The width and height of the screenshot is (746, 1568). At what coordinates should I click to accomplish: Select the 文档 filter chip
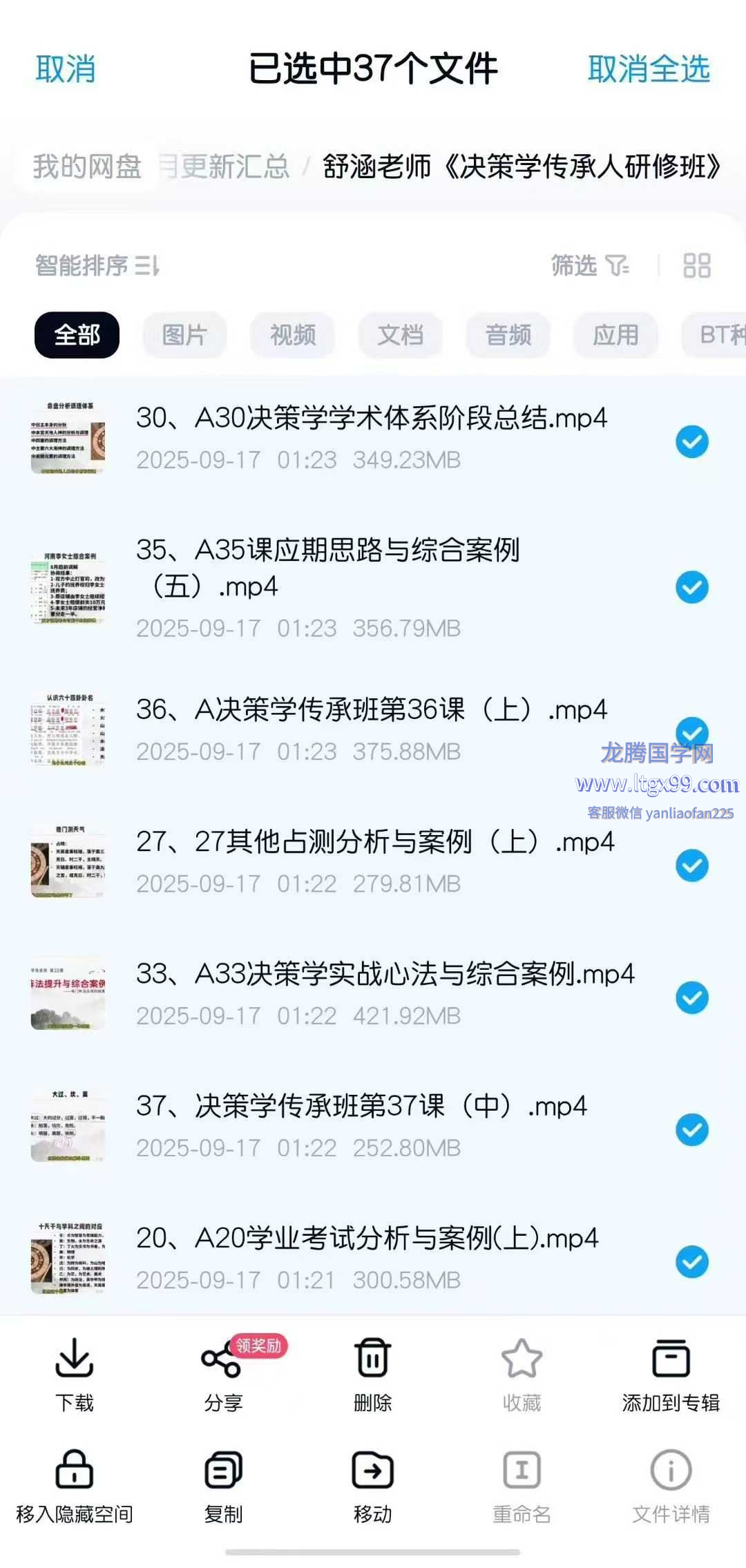400,335
